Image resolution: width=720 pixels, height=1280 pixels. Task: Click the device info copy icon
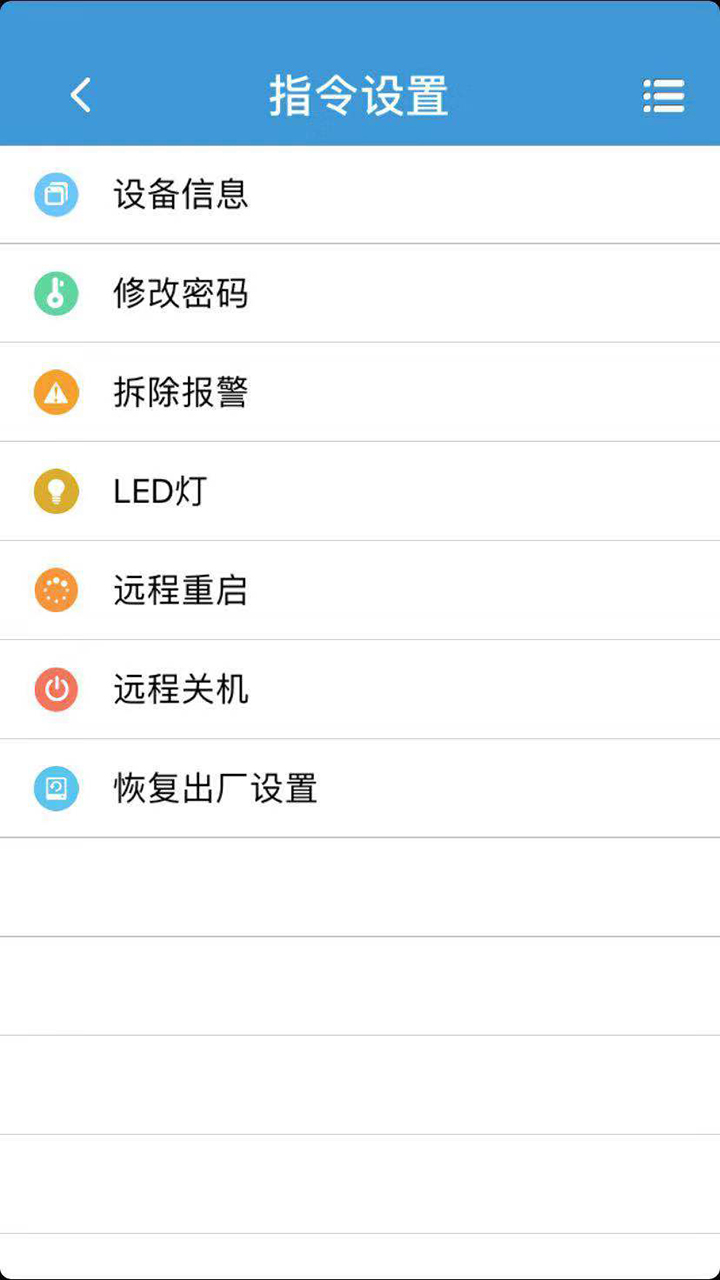coord(56,195)
